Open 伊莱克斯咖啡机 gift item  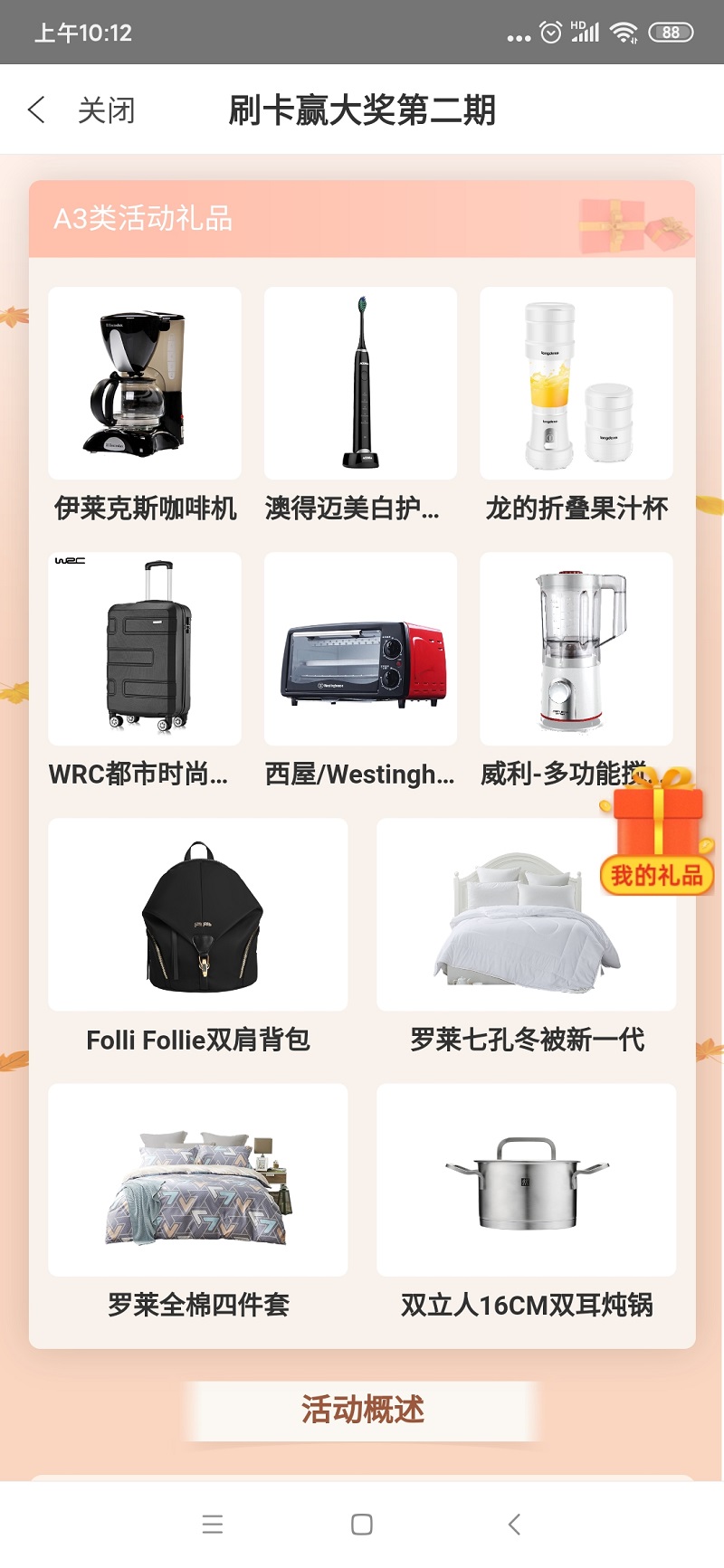145,384
